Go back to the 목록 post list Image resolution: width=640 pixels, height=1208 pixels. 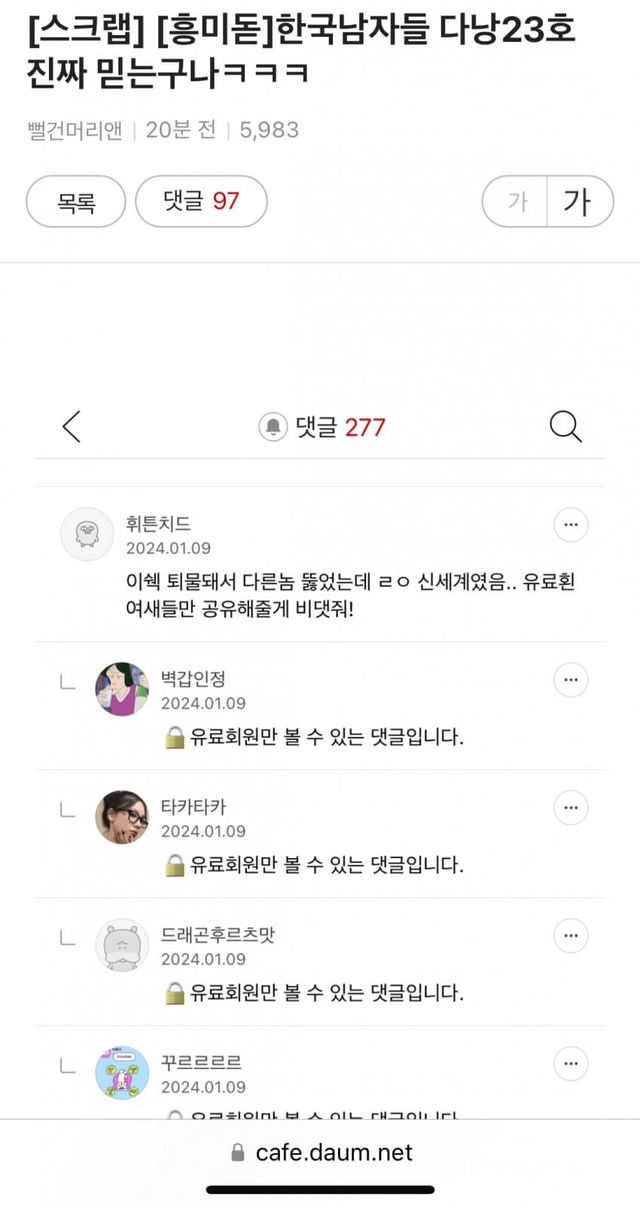point(75,202)
